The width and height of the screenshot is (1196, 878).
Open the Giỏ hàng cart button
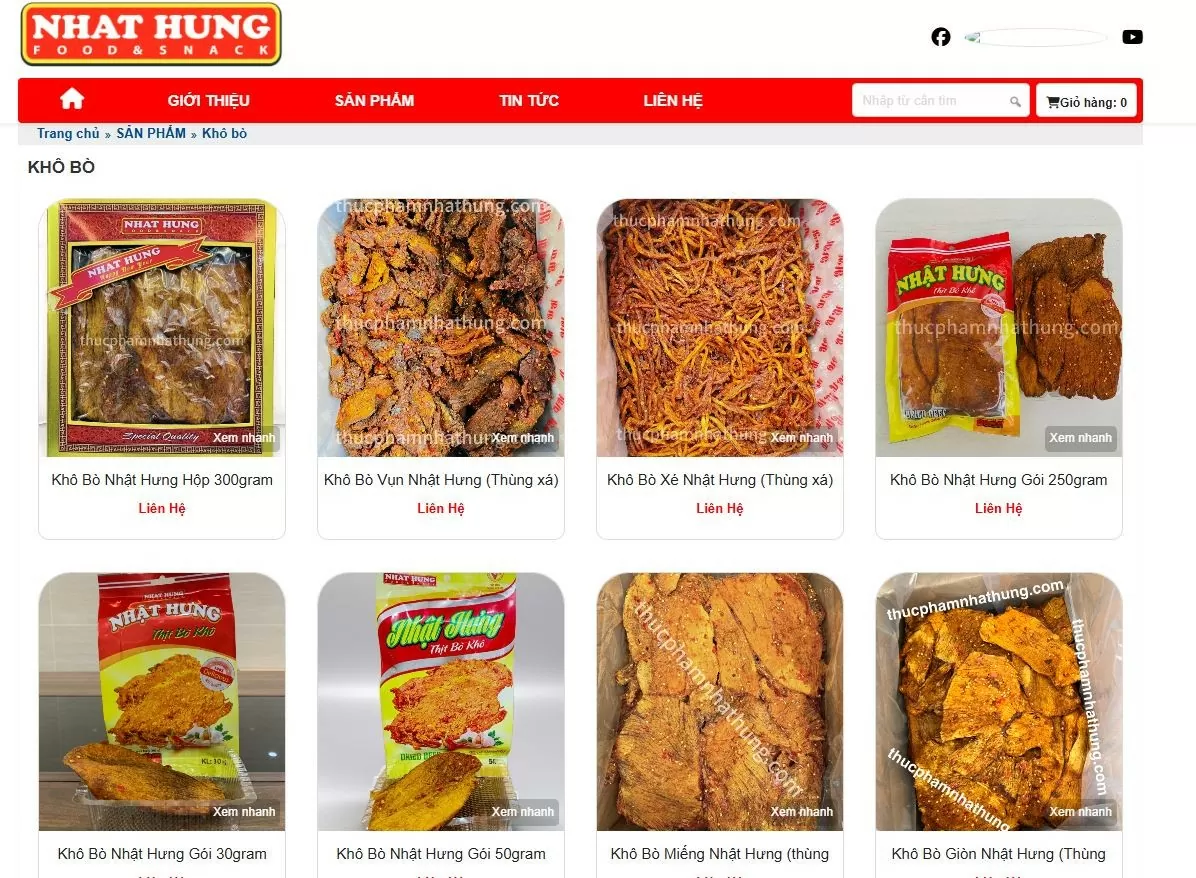click(1086, 102)
